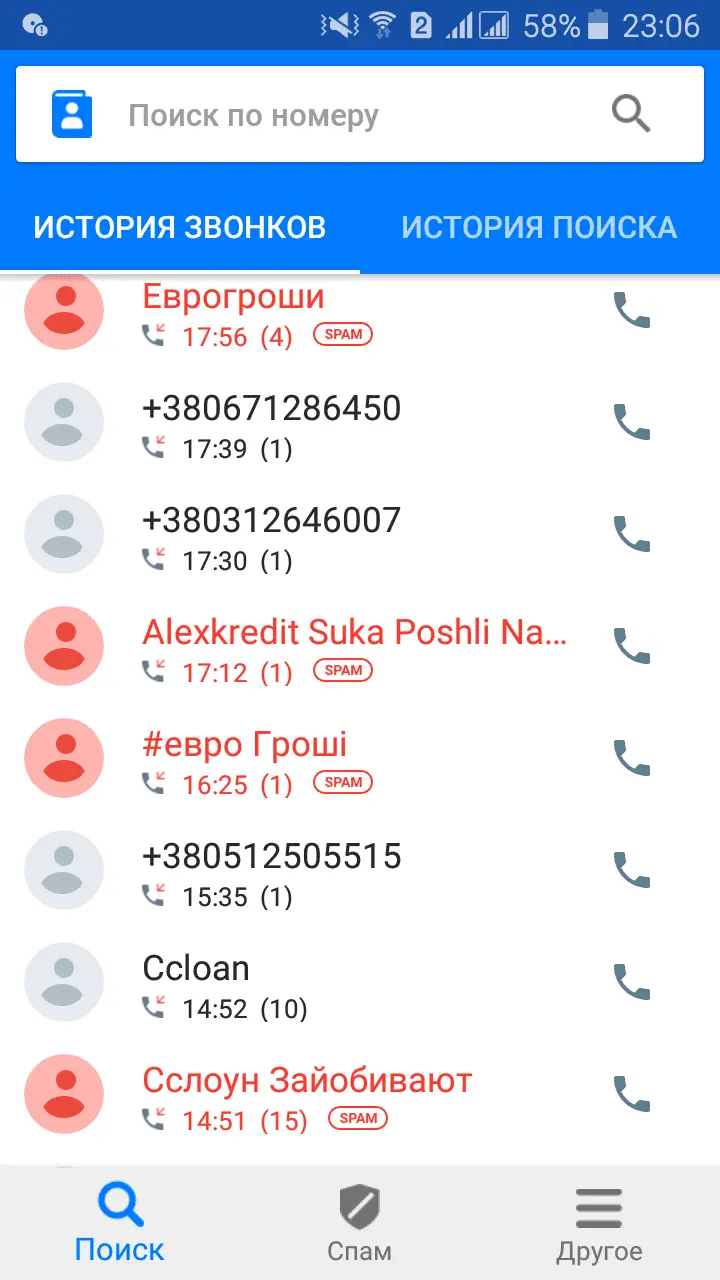The width and height of the screenshot is (720, 1280).
Task: Switch to the "История поиска" tab
Action: (539, 227)
